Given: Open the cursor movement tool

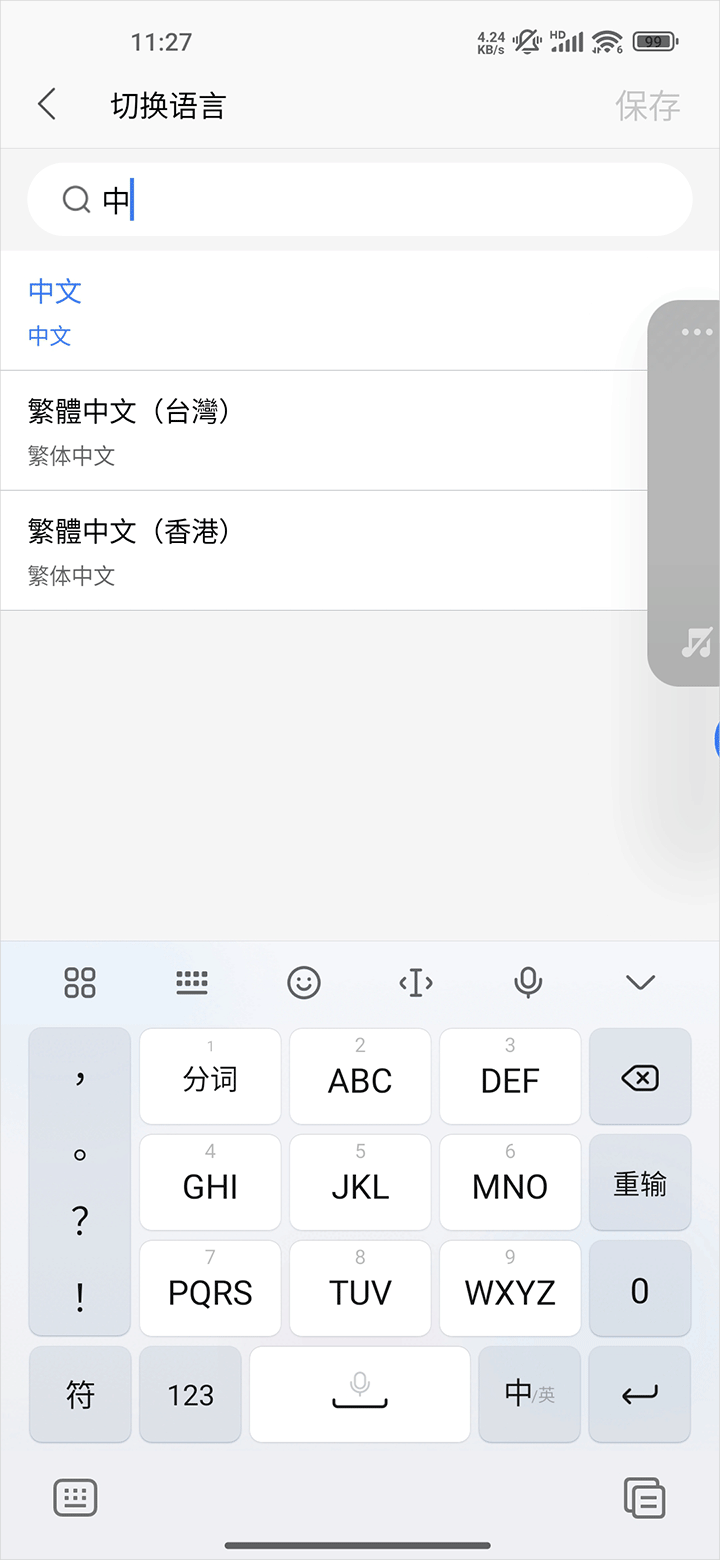Looking at the screenshot, I should [x=416, y=983].
